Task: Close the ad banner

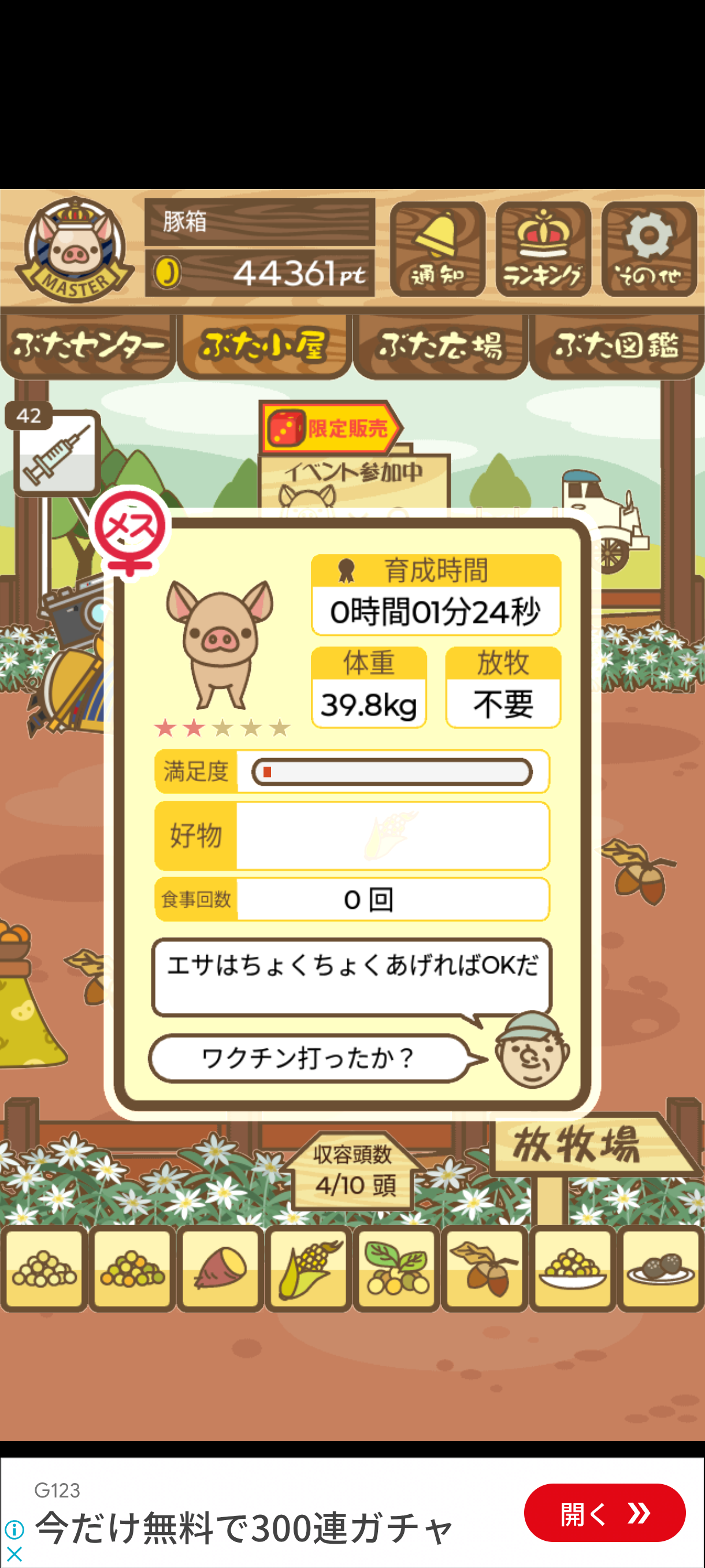Action: [x=14, y=1554]
